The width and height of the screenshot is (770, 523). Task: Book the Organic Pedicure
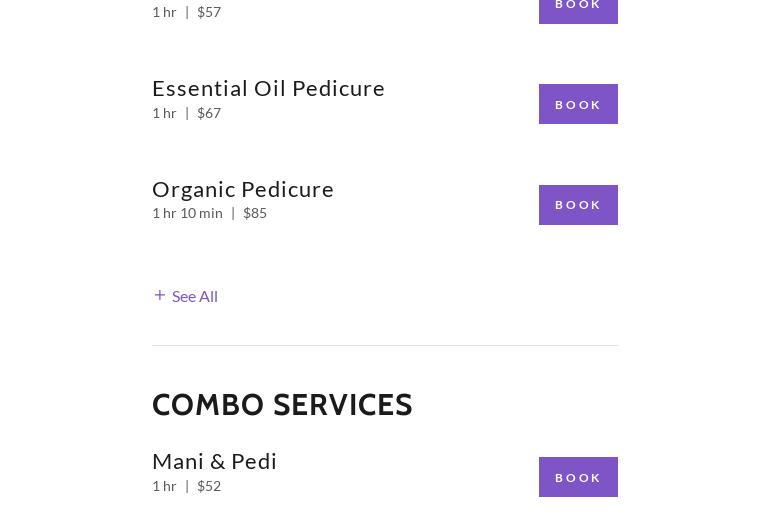click(x=578, y=205)
